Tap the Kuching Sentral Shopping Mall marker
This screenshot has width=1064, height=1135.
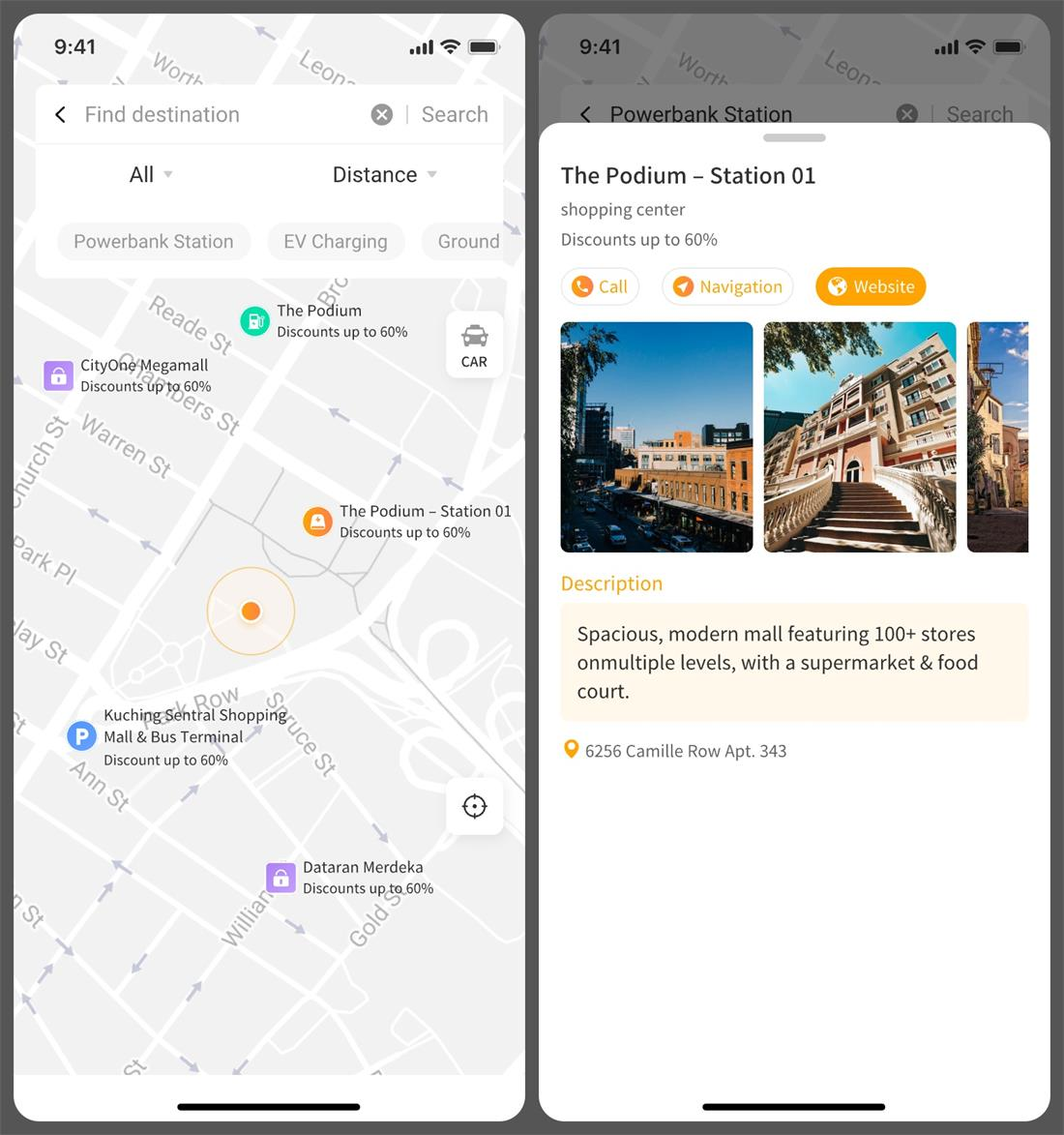(81, 736)
